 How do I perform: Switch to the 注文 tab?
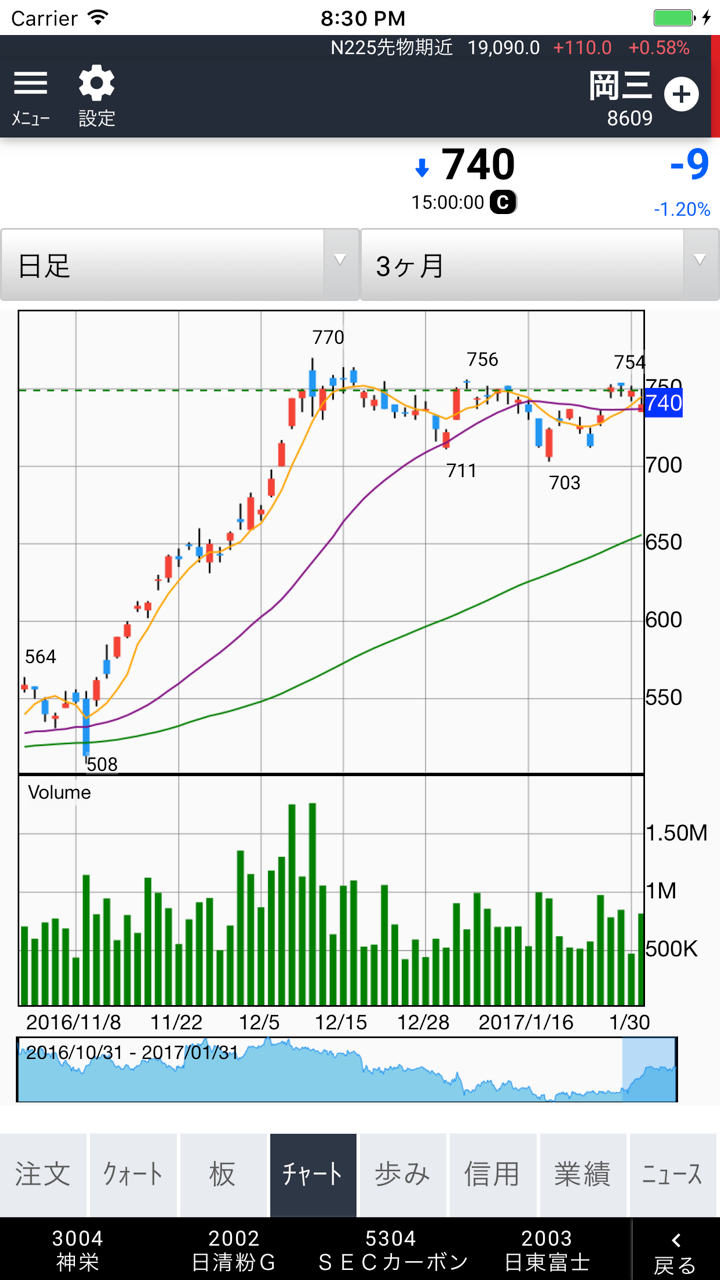click(x=43, y=1174)
